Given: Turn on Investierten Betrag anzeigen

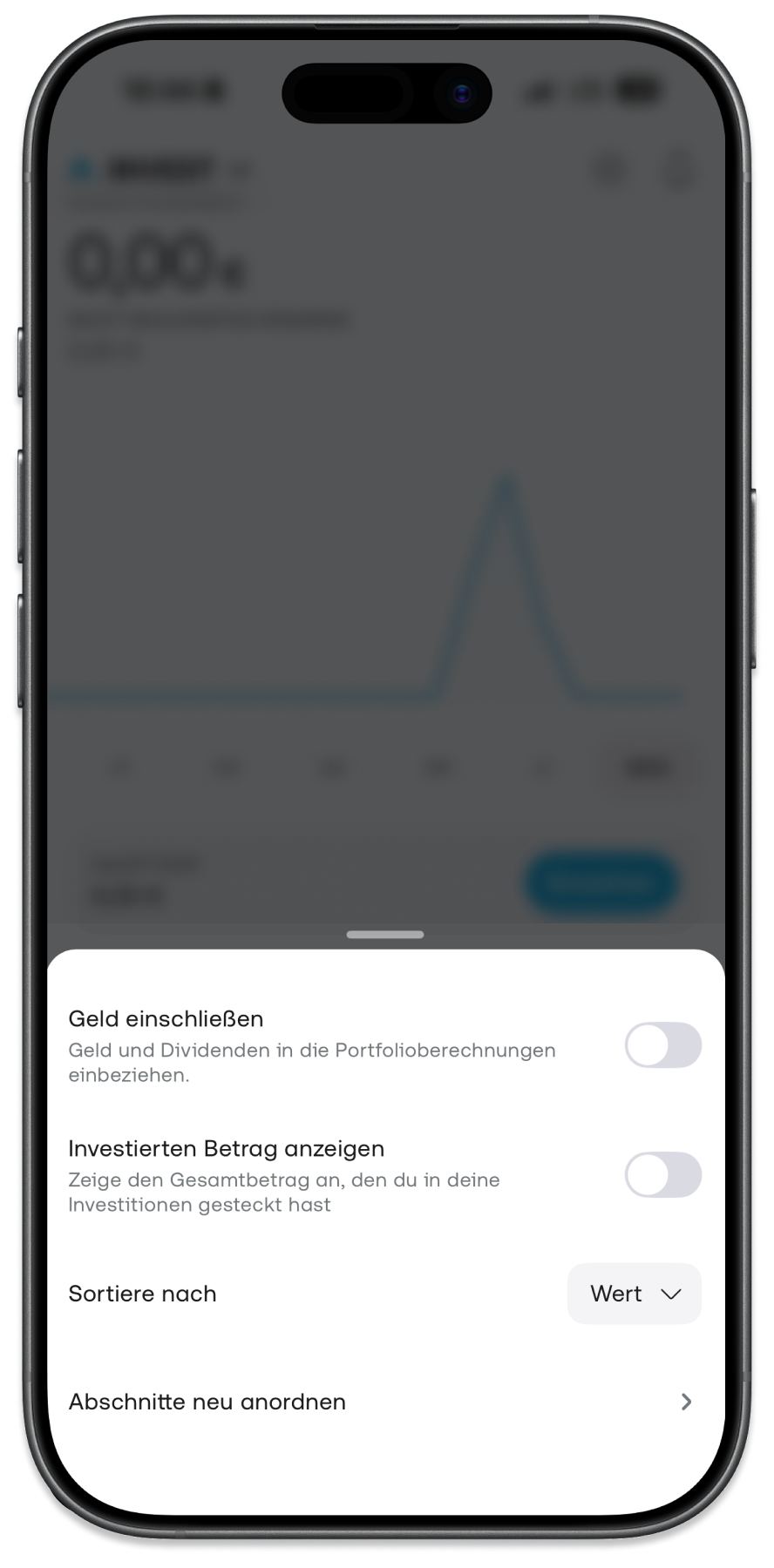Looking at the screenshot, I should click(662, 1175).
